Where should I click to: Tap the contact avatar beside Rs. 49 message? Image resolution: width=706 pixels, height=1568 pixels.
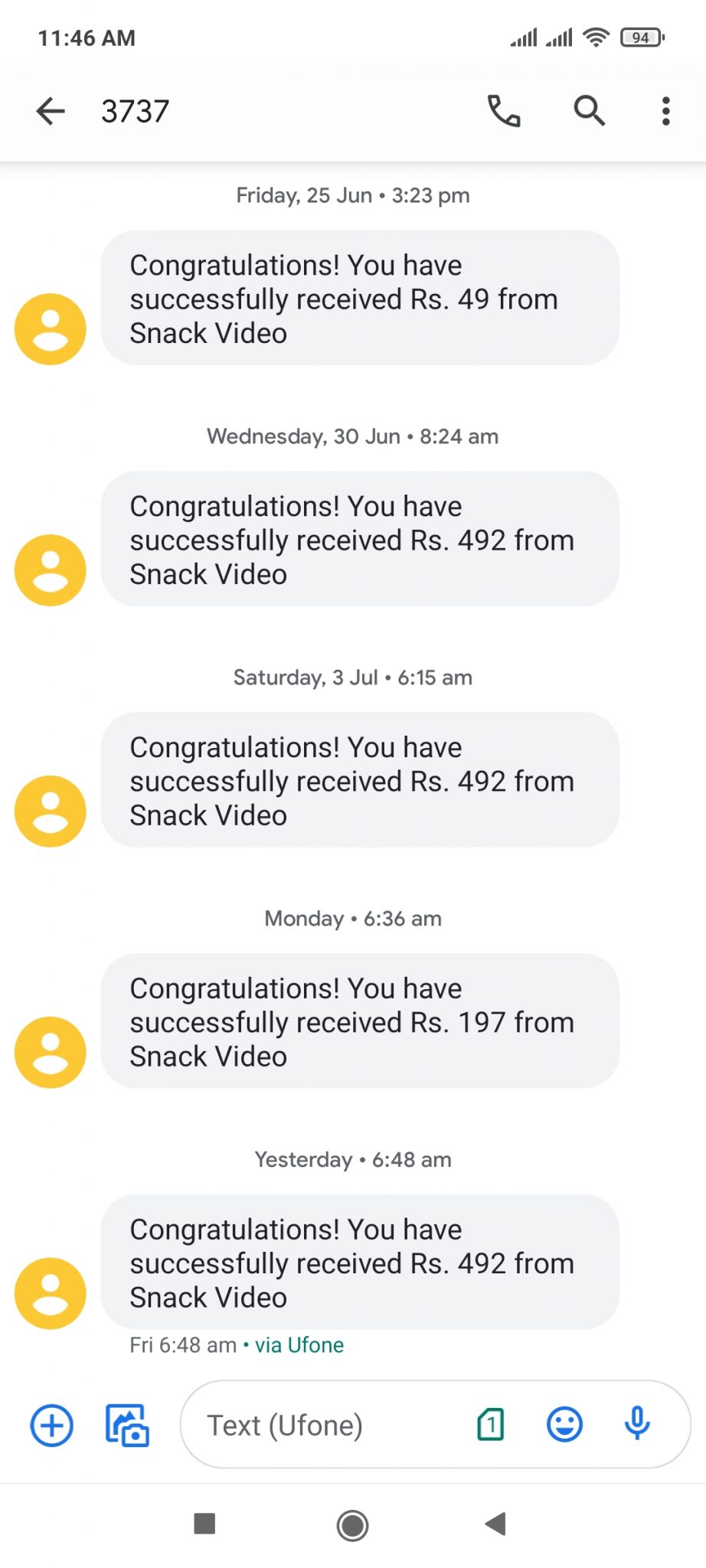pos(51,329)
